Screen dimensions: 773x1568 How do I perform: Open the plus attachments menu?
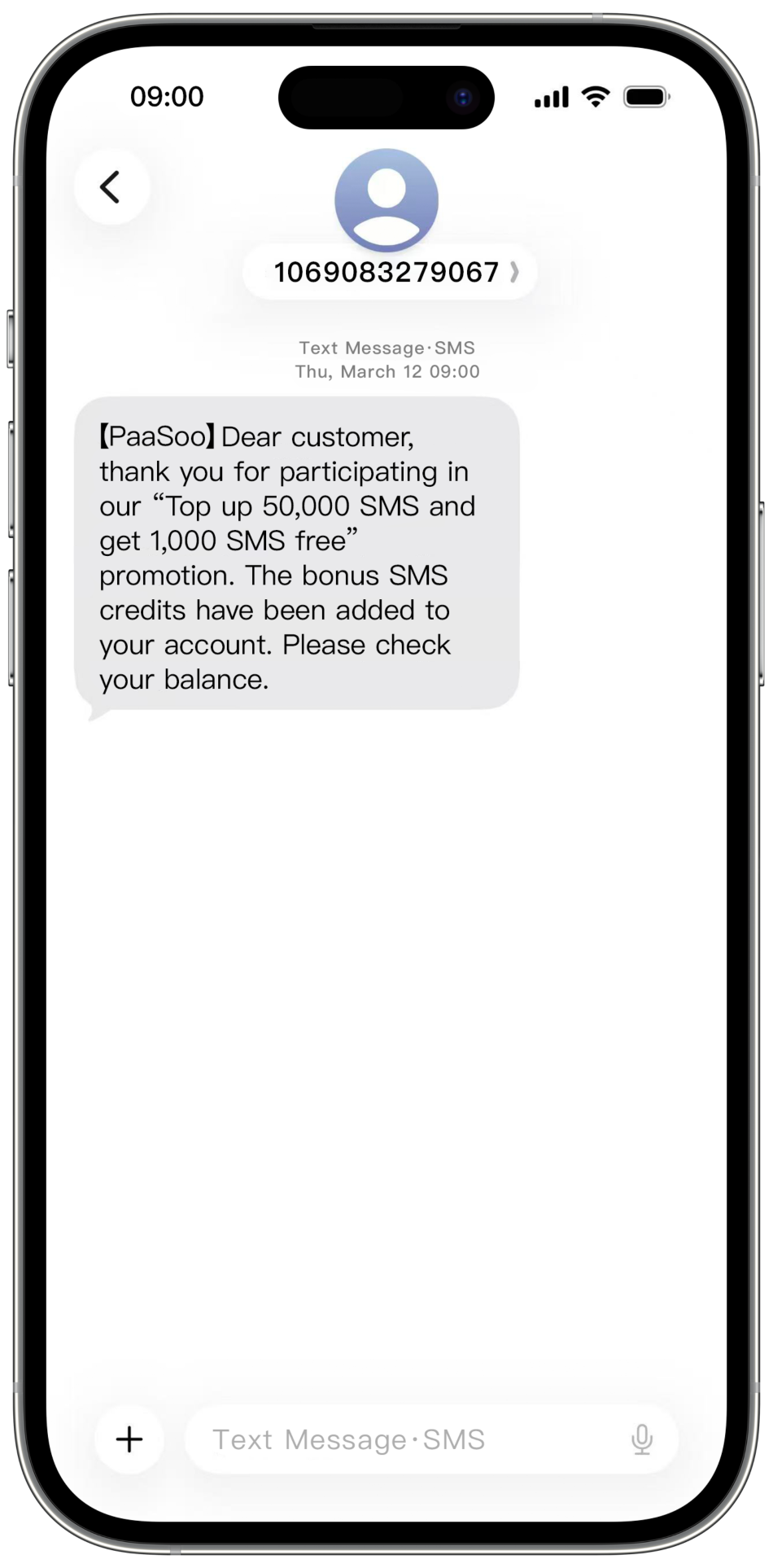129,1439
